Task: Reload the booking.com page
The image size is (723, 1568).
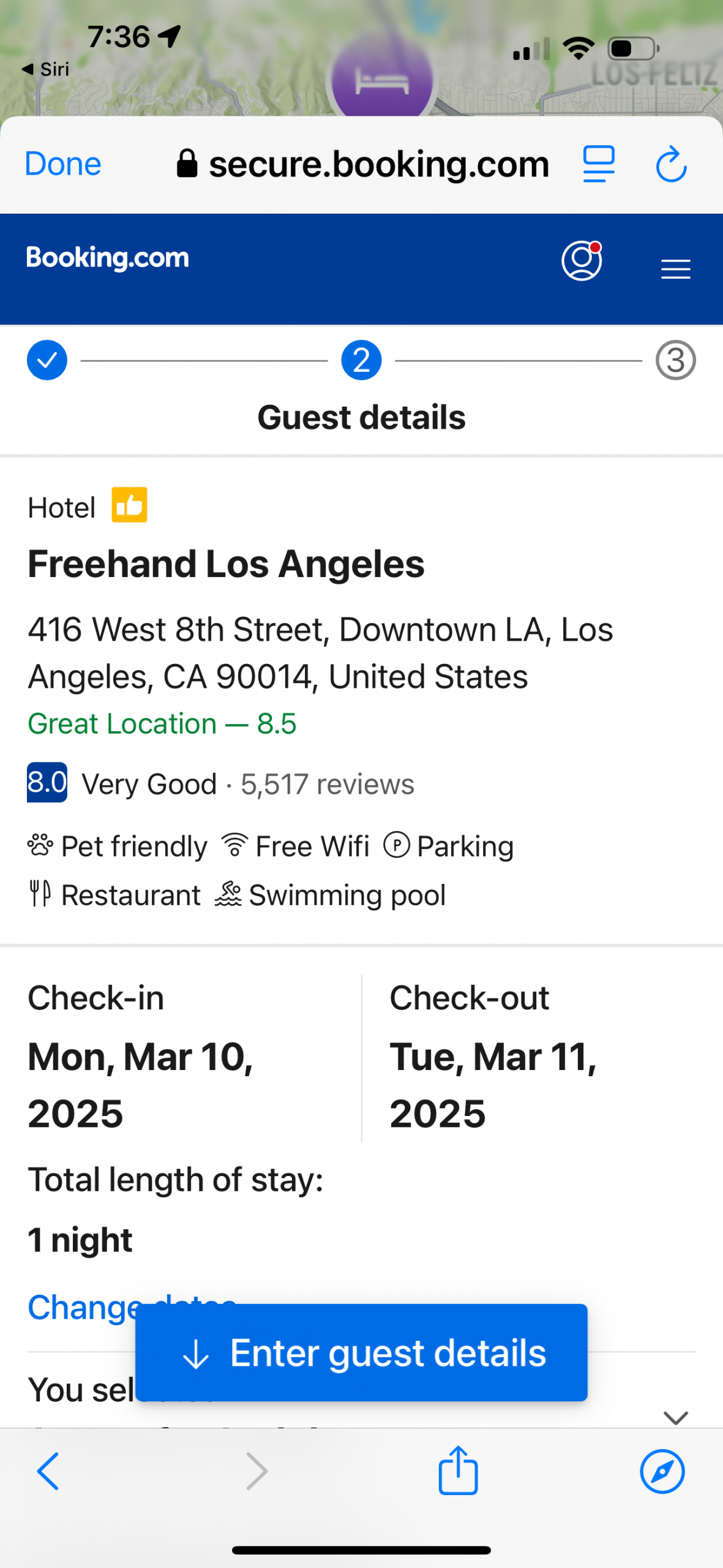Action: pyautogui.click(x=671, y=164)
